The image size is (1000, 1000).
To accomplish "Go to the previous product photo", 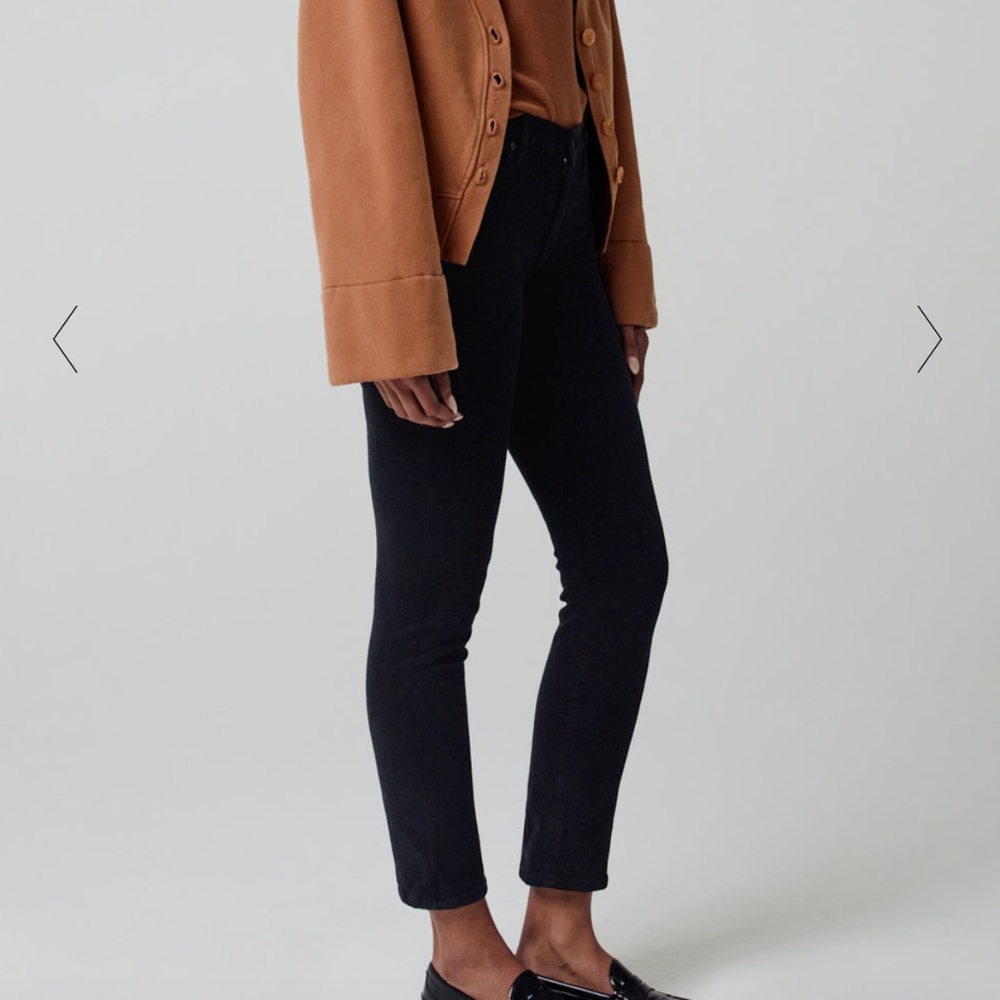I will pyautogui.click(x=65, y=340).
